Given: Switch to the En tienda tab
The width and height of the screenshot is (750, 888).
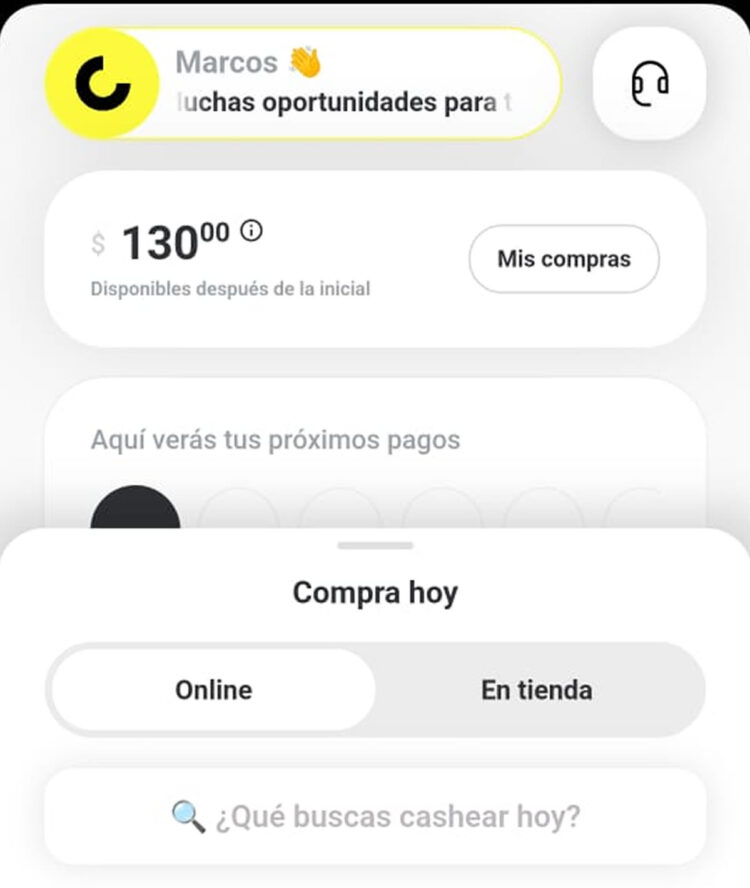Looking at the screenshot, I should click(536, 690).
